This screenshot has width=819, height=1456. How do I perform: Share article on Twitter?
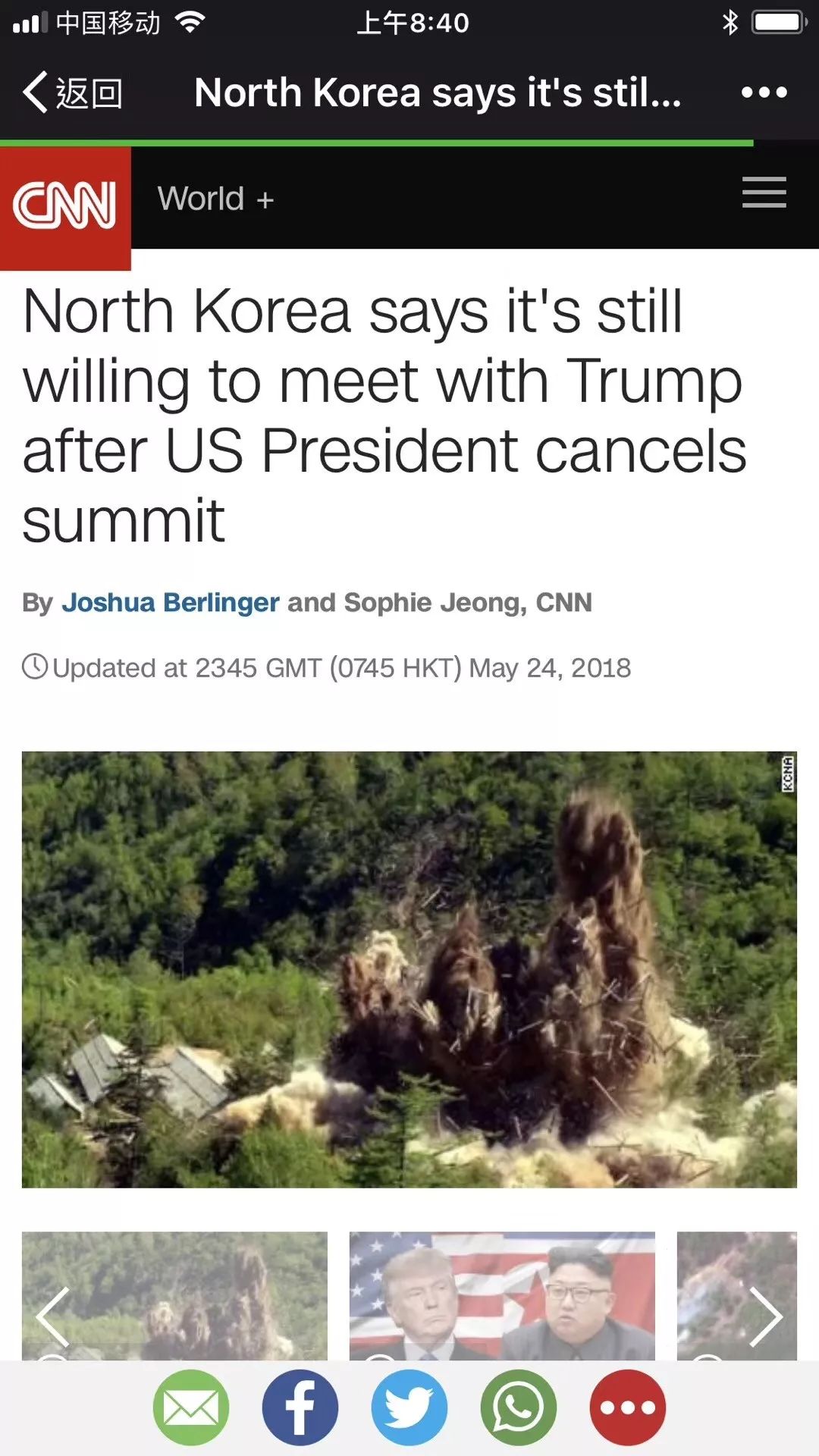[409, 1407]
